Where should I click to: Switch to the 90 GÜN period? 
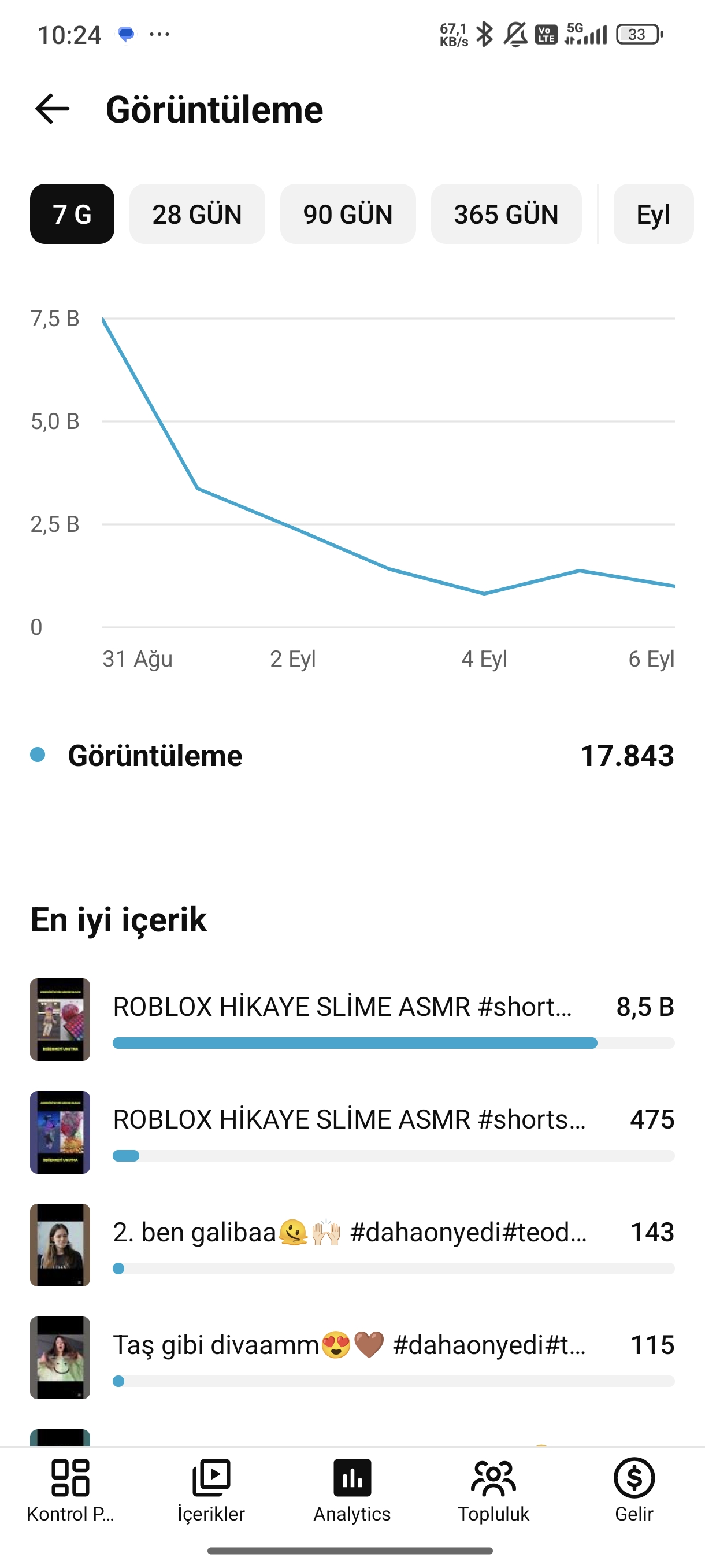tap(348, 215)
